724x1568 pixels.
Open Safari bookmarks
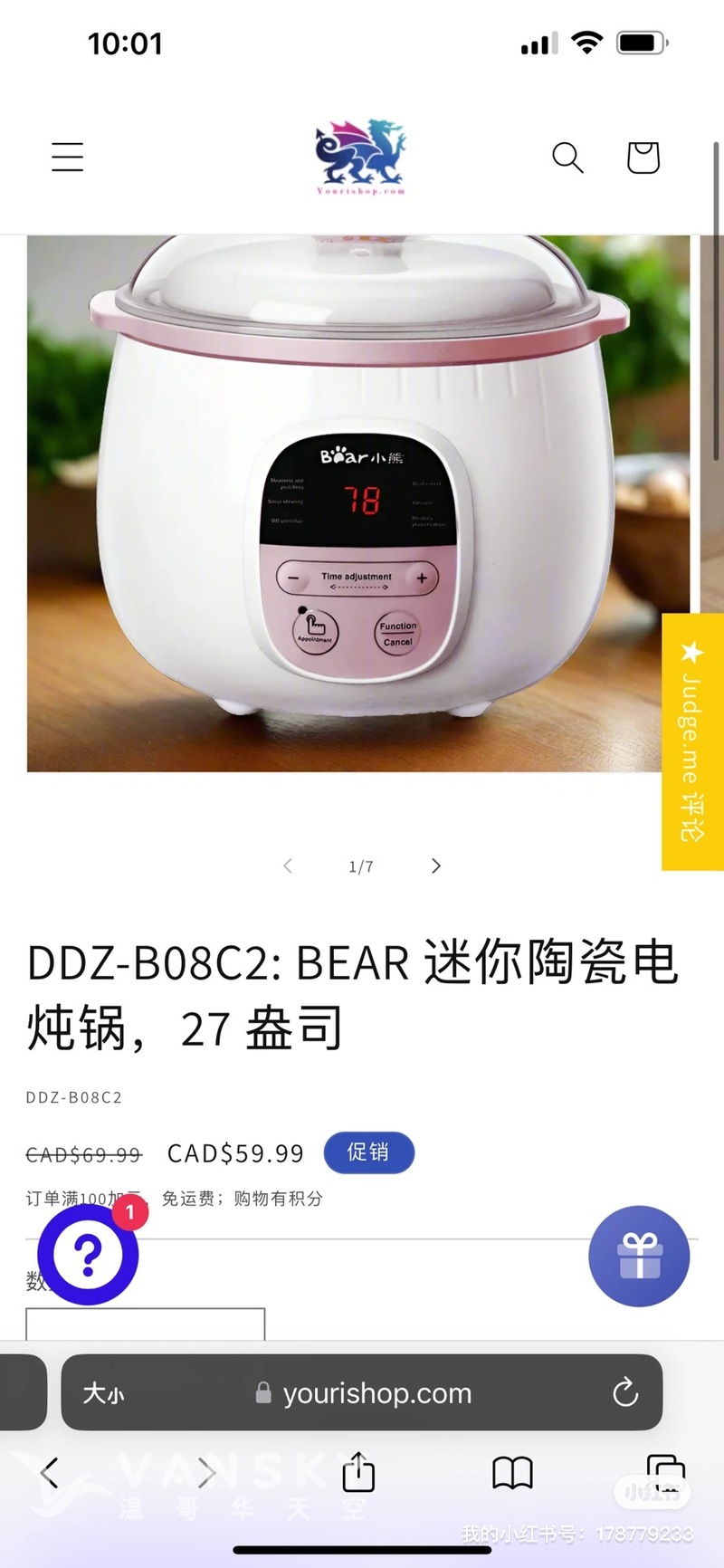[x=512, y=1473]
